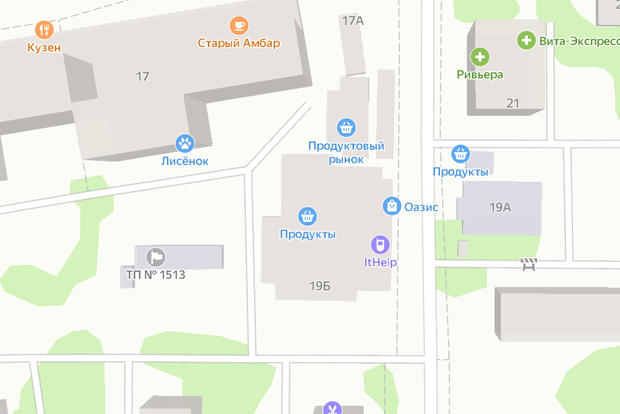Tap the scissors hair salon marker
The height and width of the screenshot is (414, 620).
point(332,409)
